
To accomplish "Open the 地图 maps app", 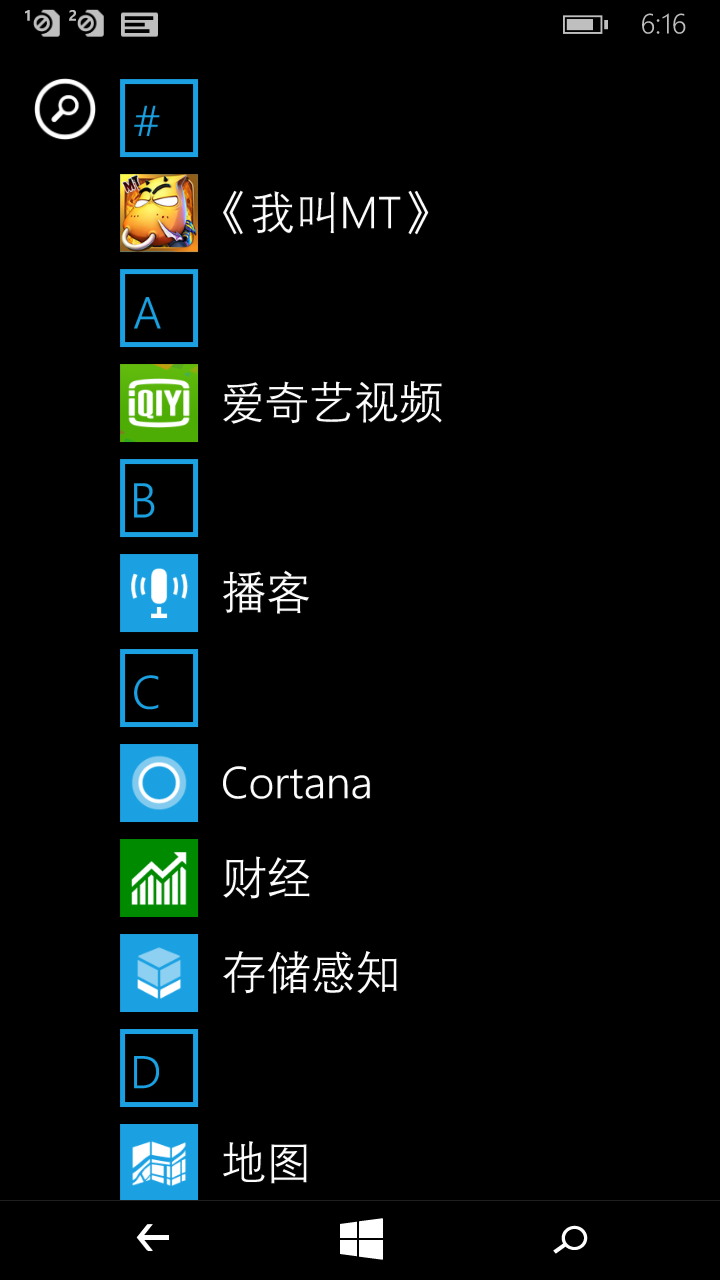I will click(x=215, y=1162).
